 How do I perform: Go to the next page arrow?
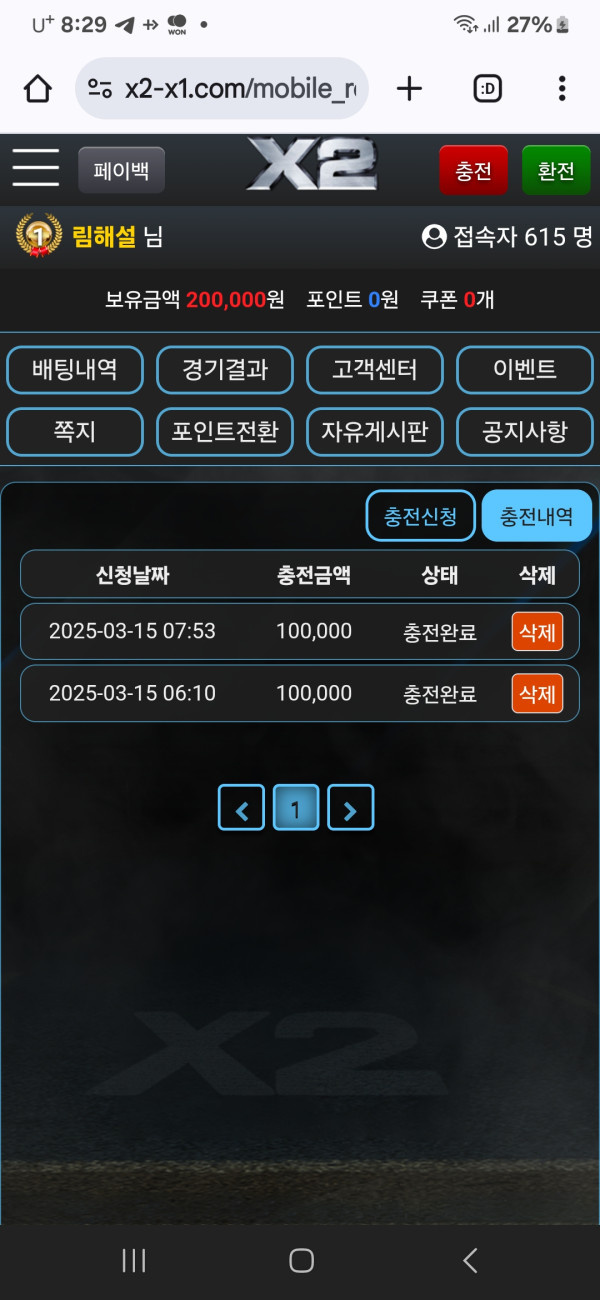point(350,808)
